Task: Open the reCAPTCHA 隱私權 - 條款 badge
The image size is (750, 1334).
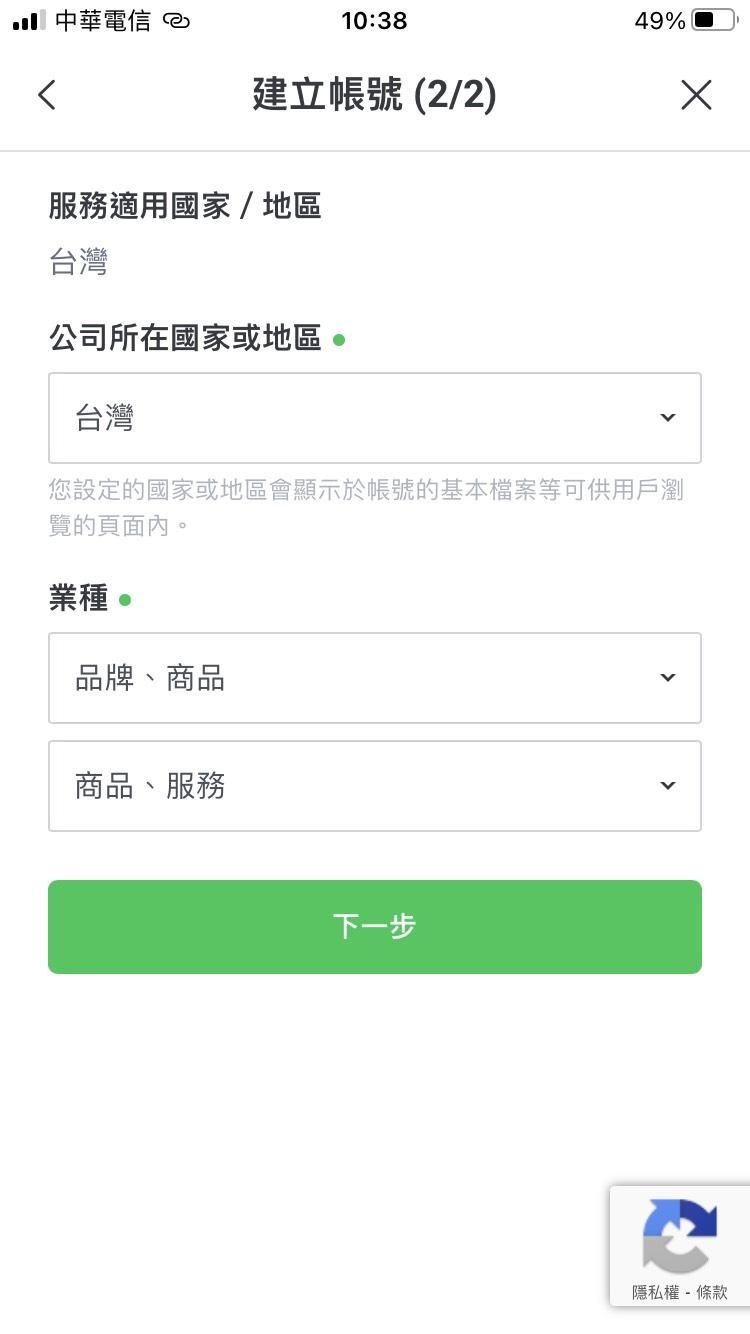Action: point(680,1247)
